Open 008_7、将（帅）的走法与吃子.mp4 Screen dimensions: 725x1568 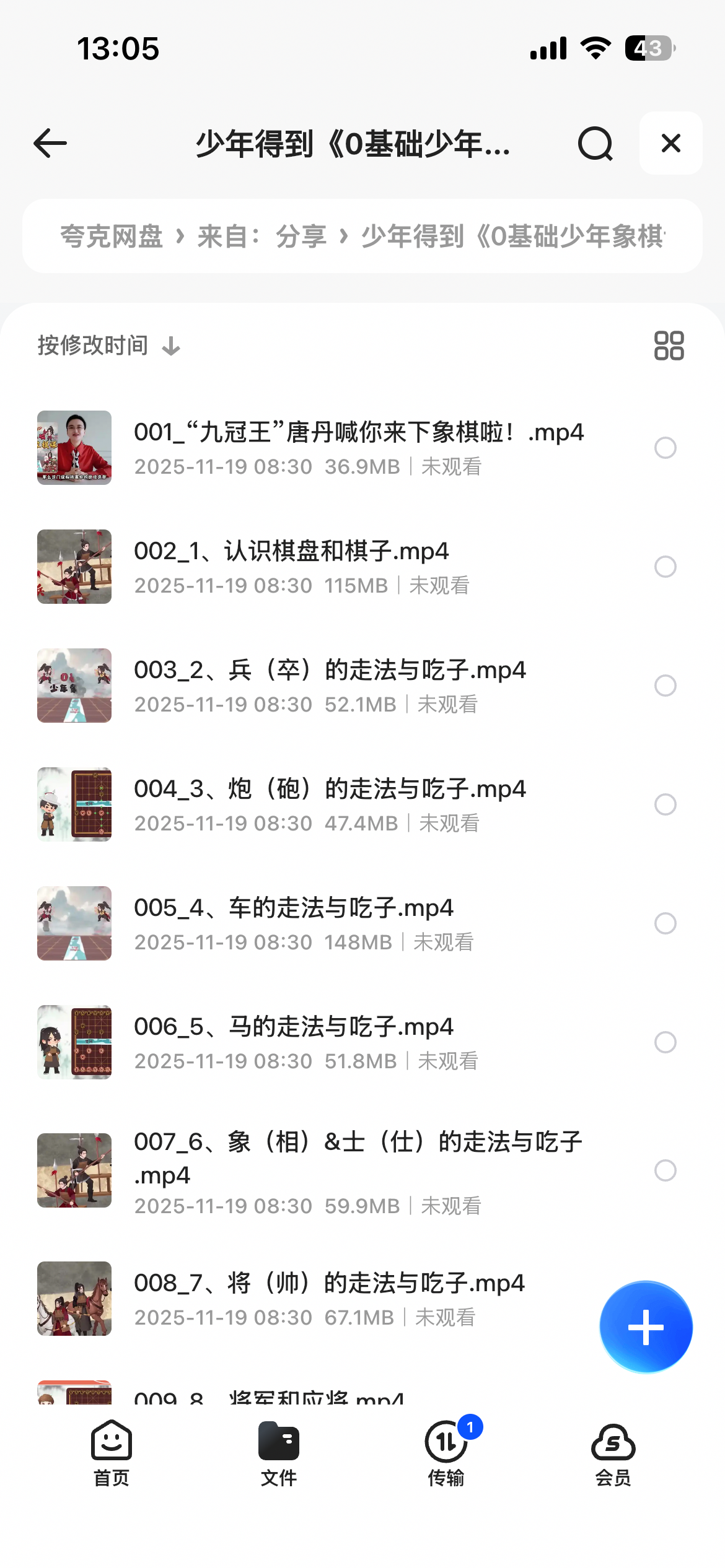329,1284
